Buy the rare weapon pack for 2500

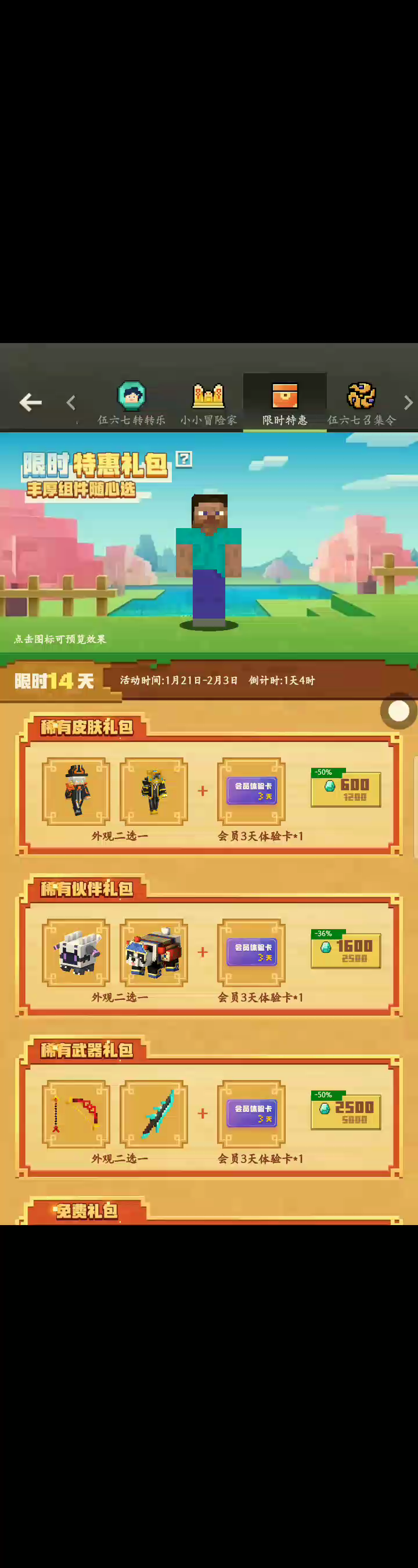(x=345, y=1112)
